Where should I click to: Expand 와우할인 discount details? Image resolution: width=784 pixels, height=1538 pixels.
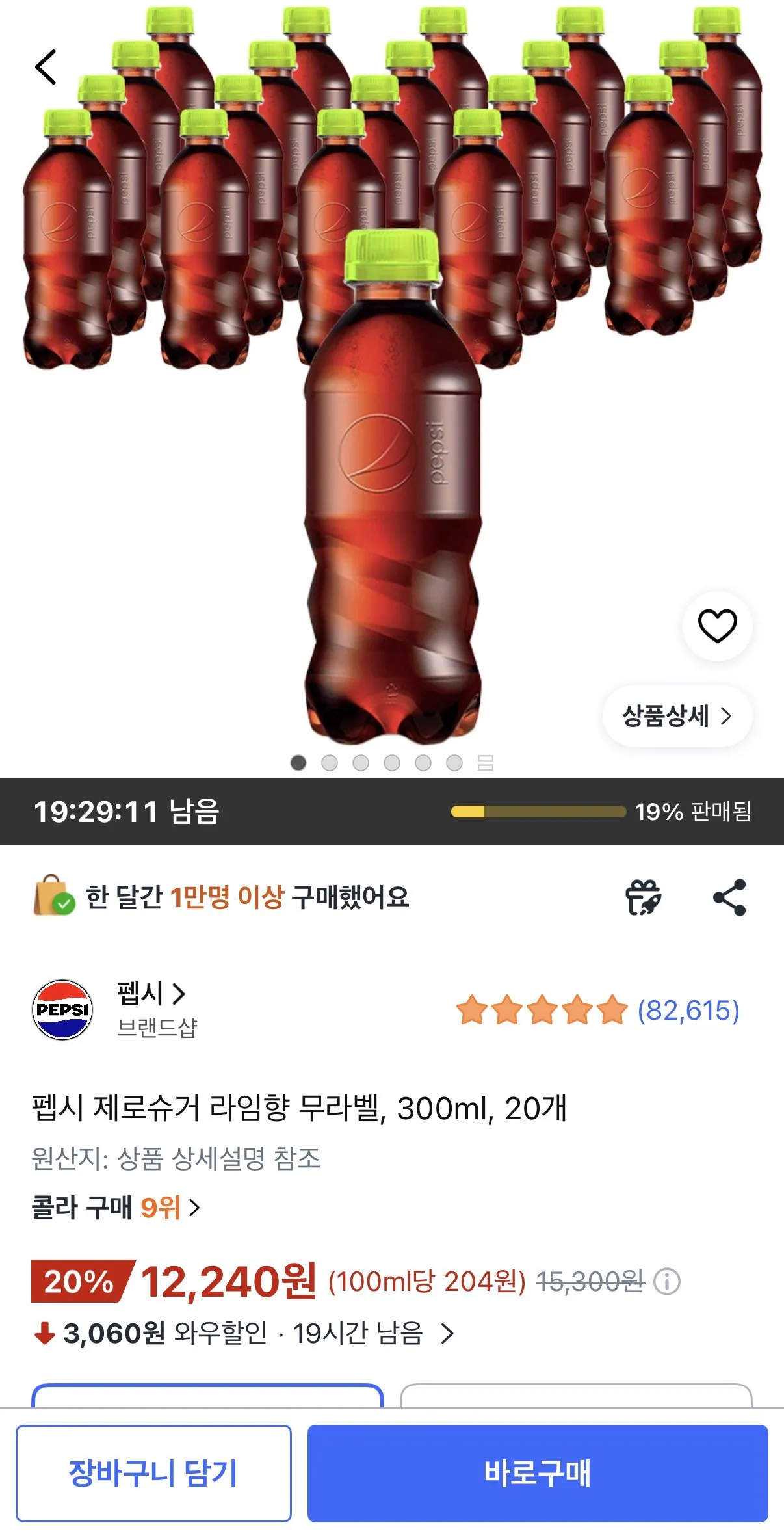[244, 1333]
